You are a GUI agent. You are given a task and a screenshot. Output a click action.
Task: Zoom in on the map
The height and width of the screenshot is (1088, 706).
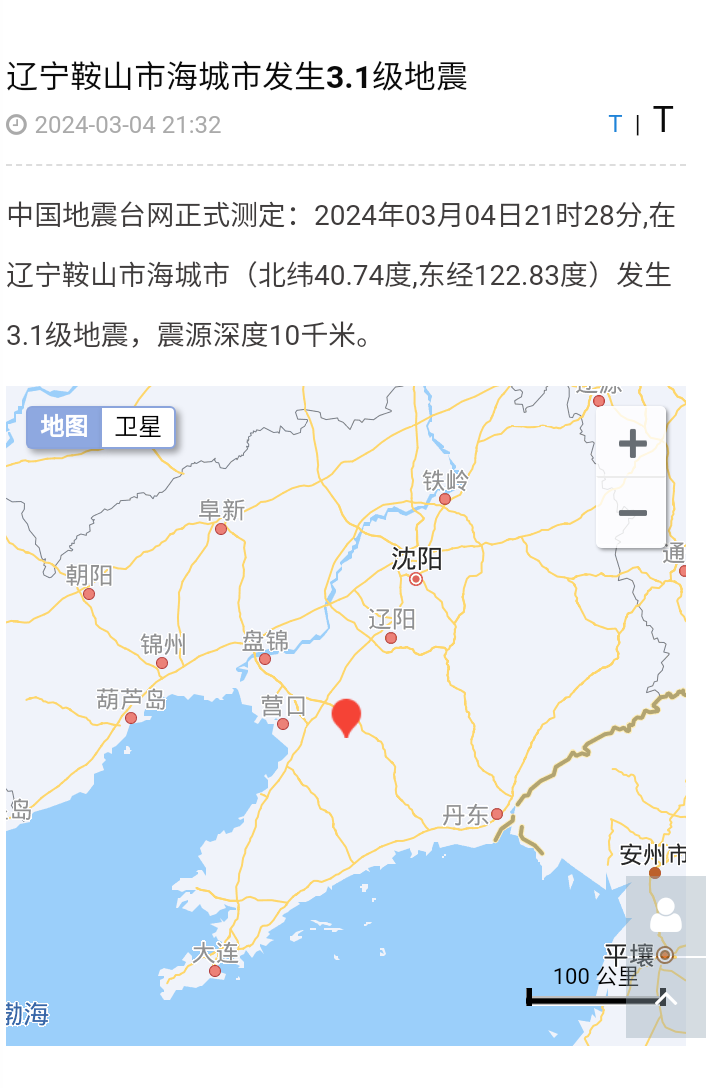click(x=632, y=443)
